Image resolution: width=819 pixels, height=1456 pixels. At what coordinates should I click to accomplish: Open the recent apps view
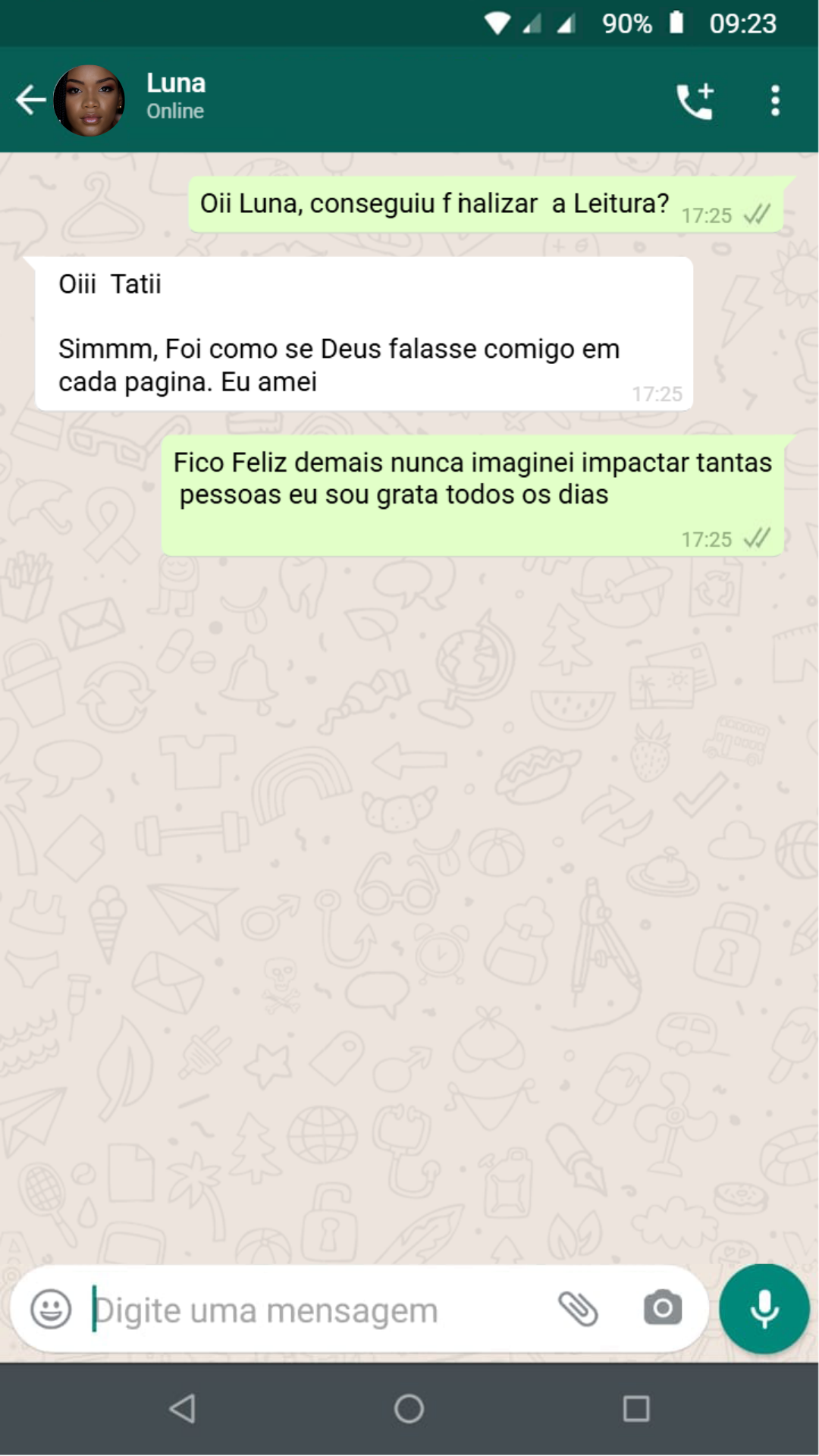635,1409
